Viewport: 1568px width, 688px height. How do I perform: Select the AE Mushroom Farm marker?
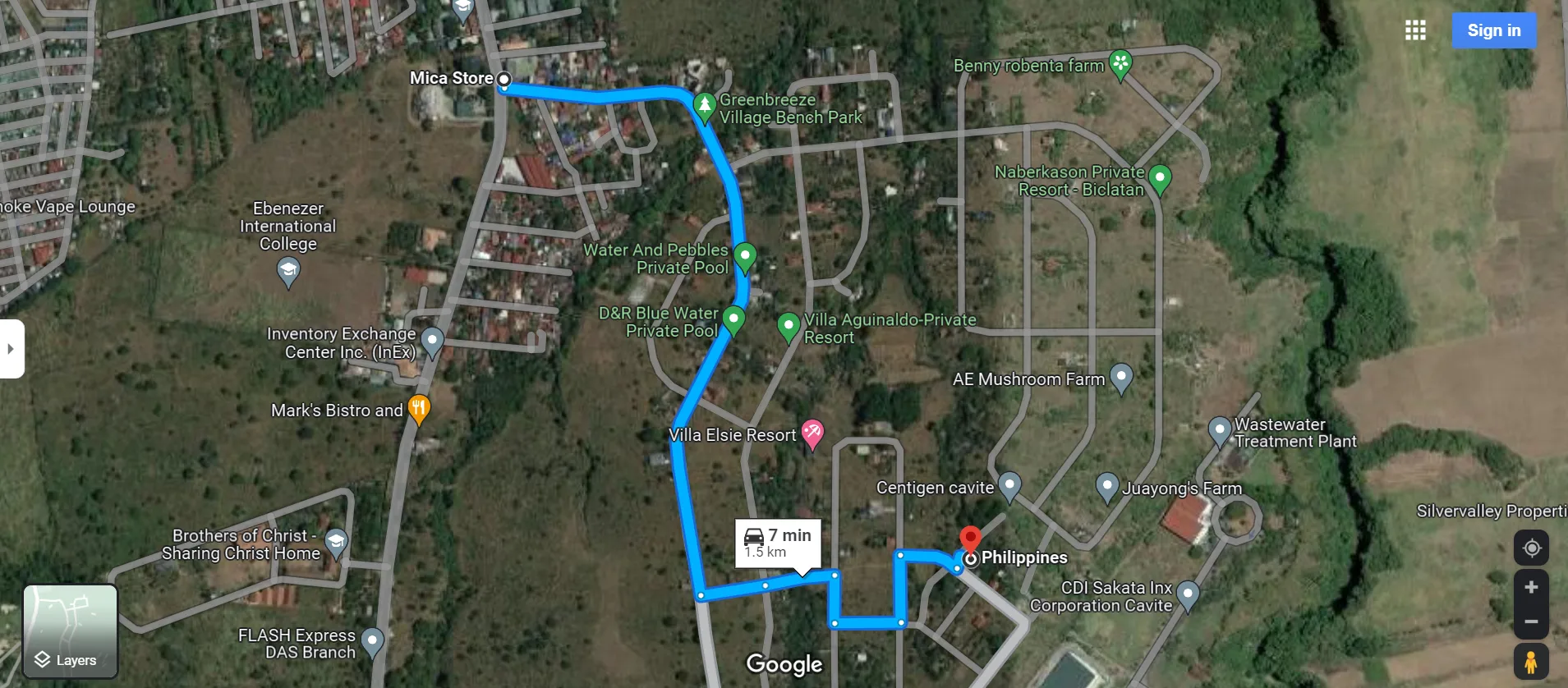click(x=1121, y=378)
